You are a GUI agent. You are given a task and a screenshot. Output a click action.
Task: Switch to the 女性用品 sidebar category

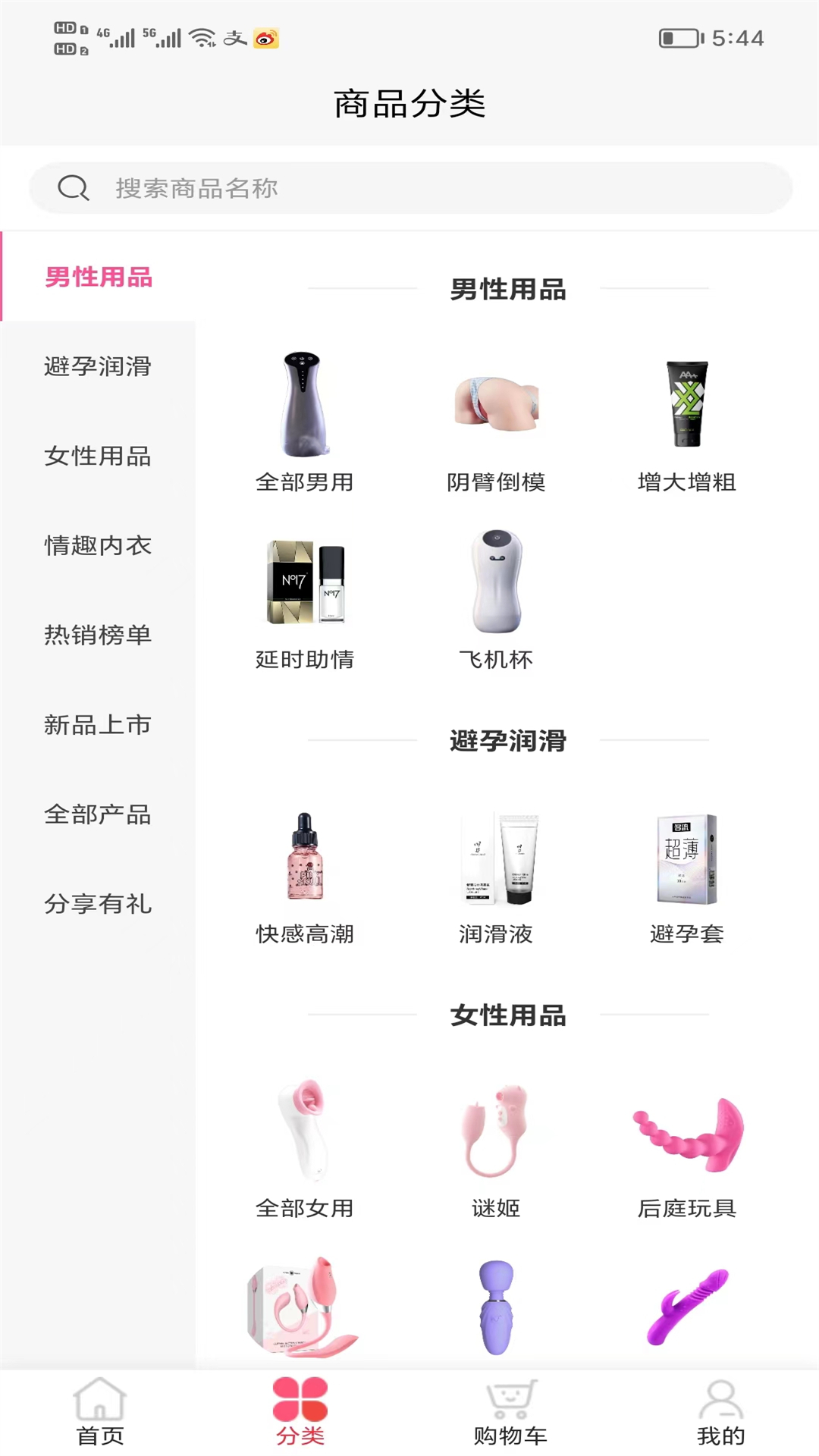click(x=98, y=457)
